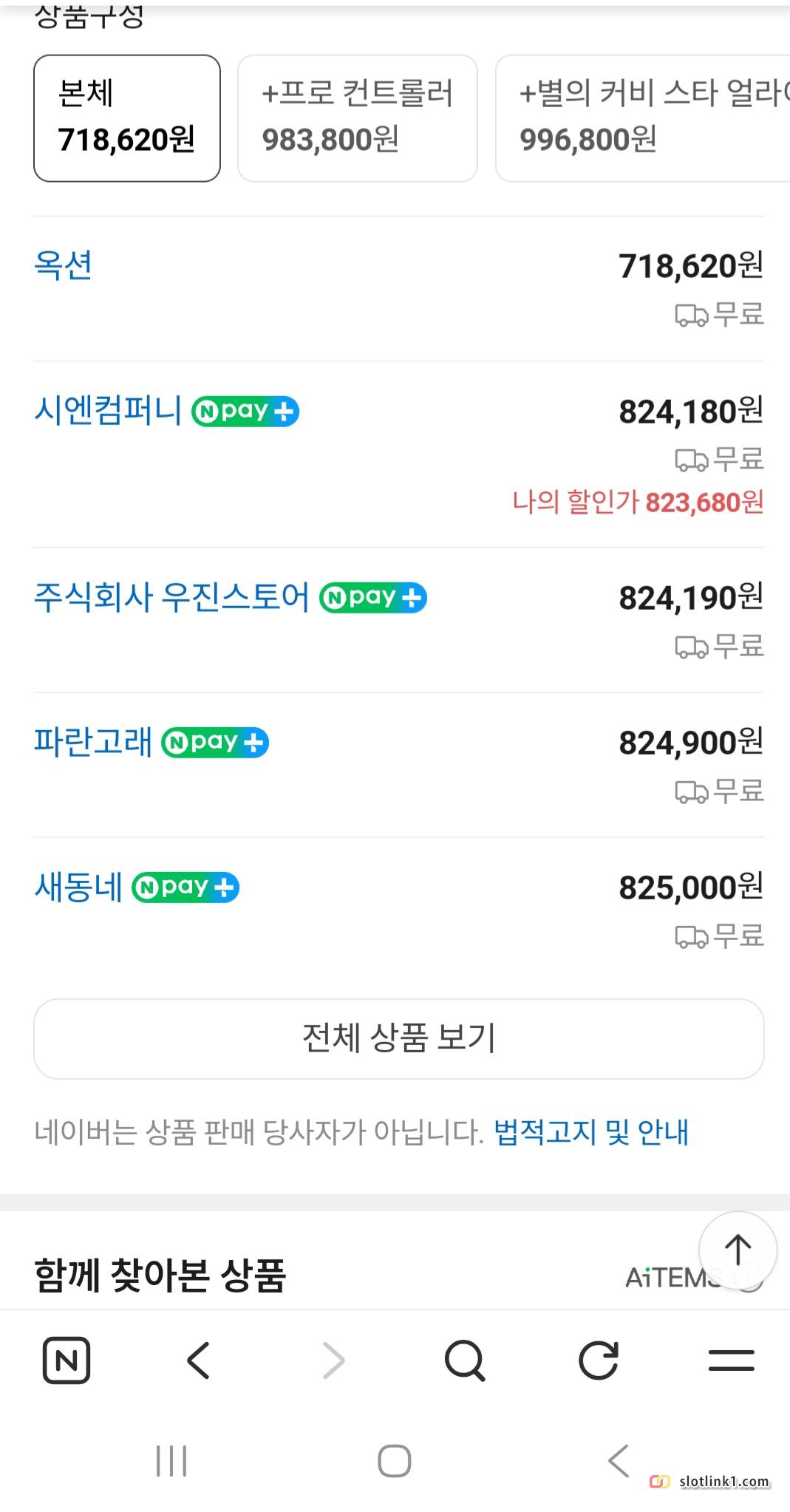
Task: Choose the +프로 컨트롤러 983,800원 option
Action: pyautogui.click(x=357, y=118)
